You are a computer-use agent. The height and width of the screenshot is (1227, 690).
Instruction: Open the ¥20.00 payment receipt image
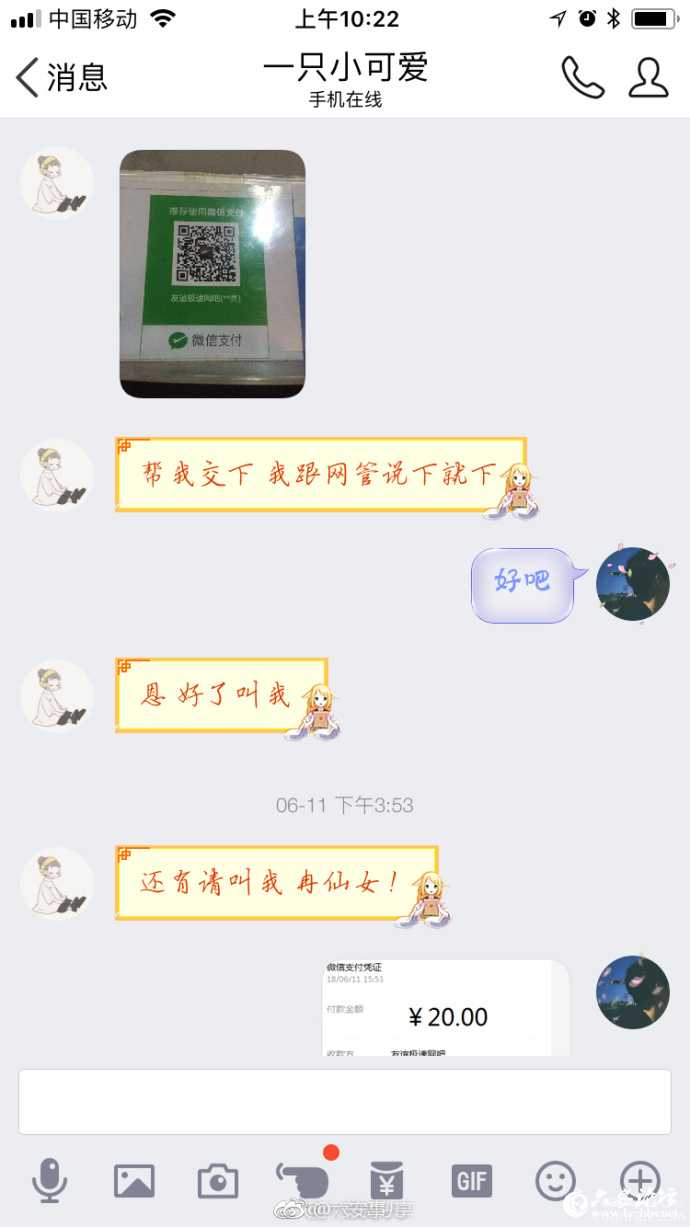(445, 1008)
